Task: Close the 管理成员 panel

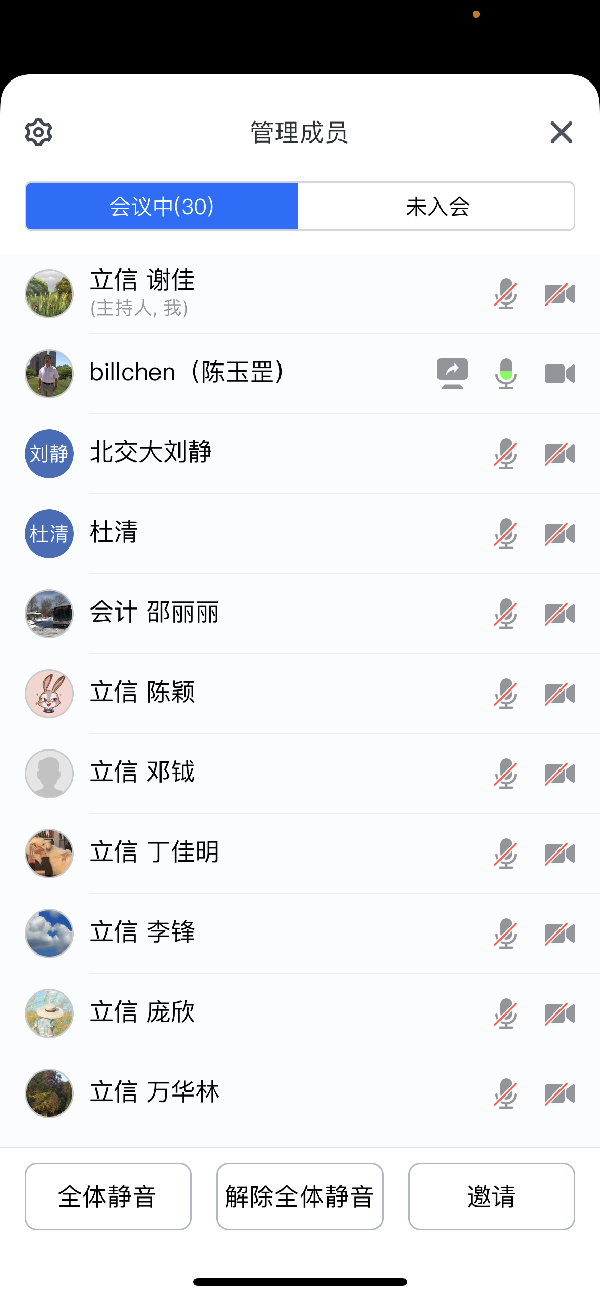Action: click(561, 132)
